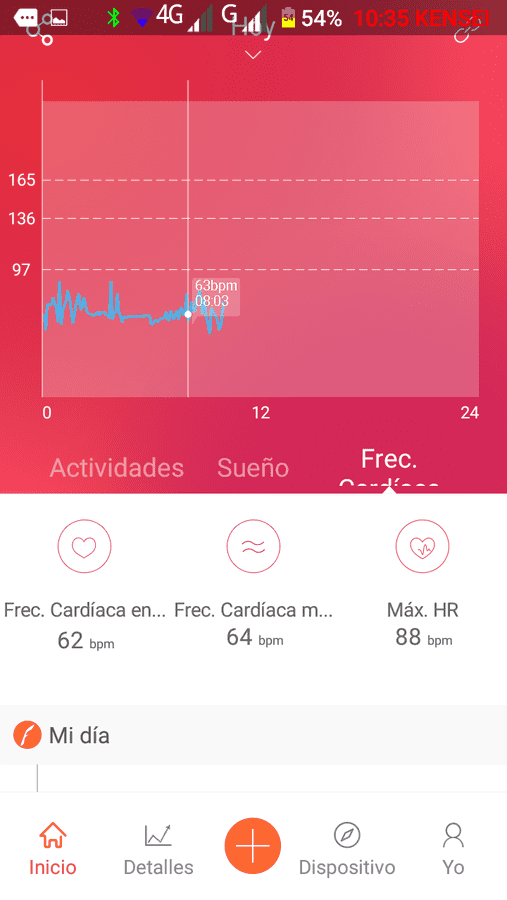This screenshot has height=900, width=507.
Task: Open the Detalles tab
Action: 158,847
